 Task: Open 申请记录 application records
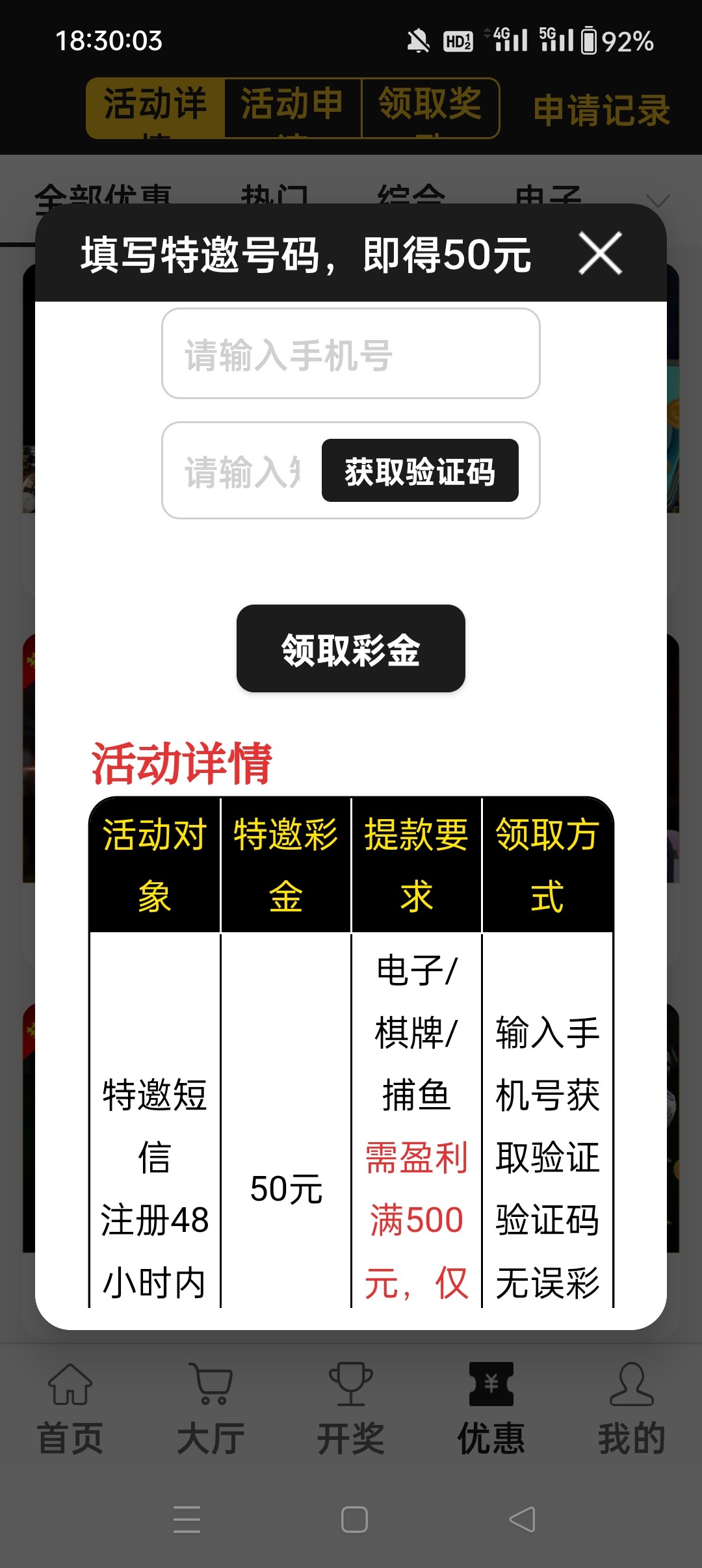(601, 110)
